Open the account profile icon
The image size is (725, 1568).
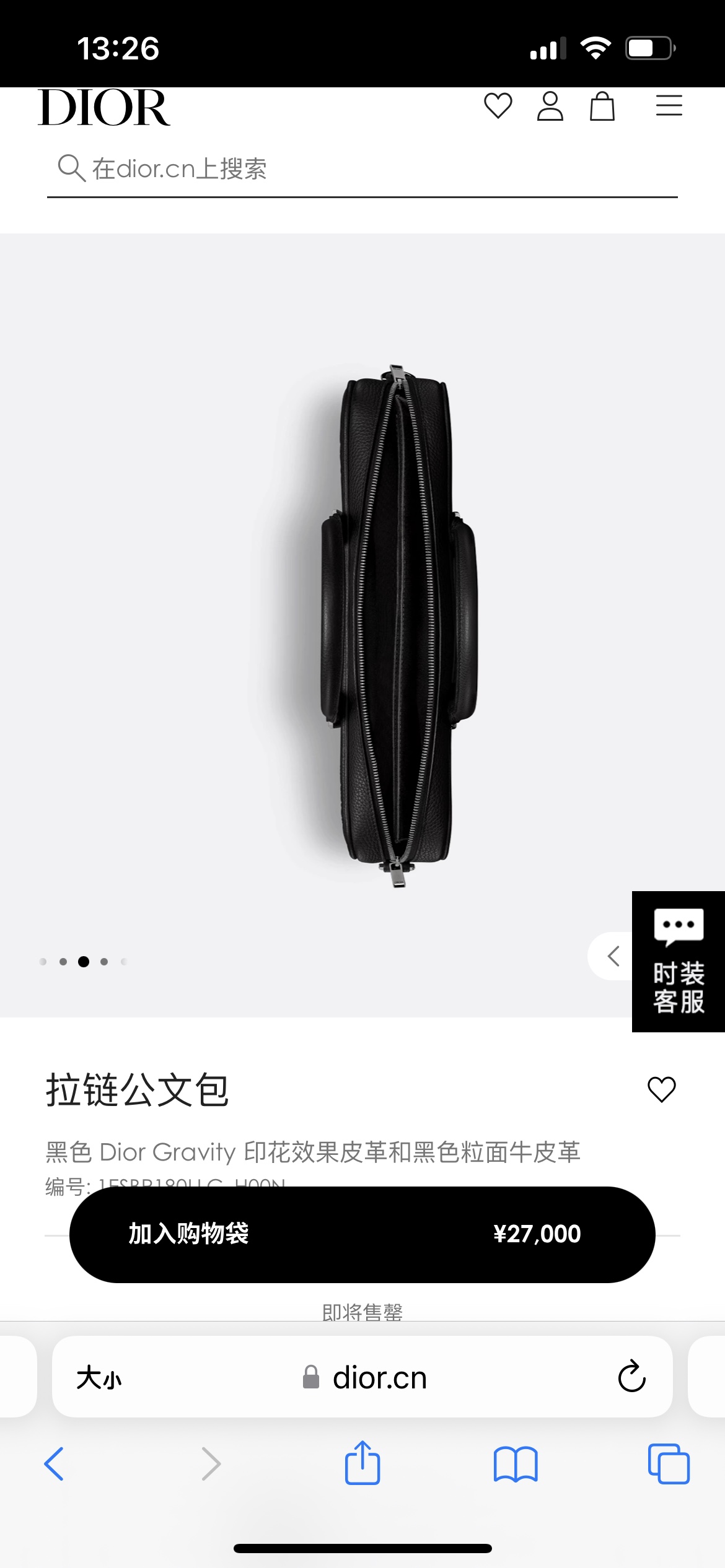550,106
